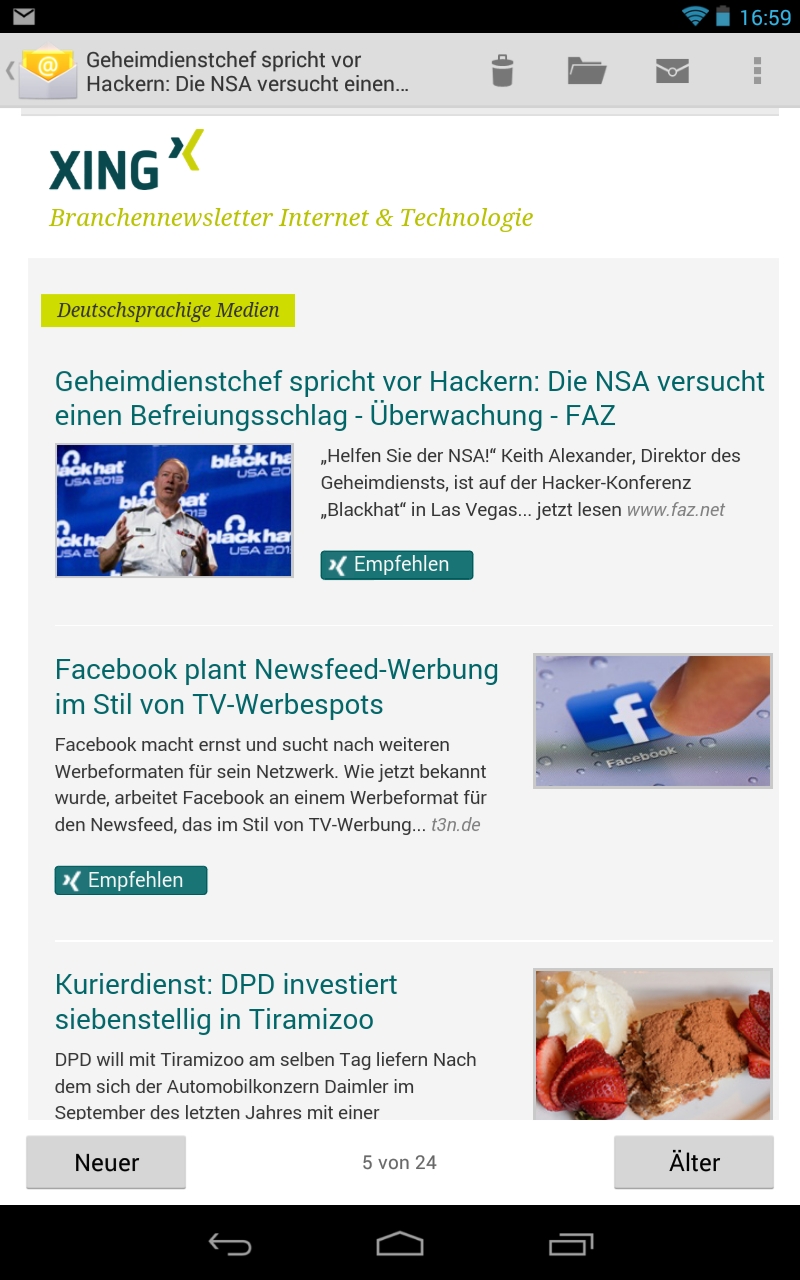Screen dimensions: 800x1280
Task: Recommend the Facebook article with Empfehlen
Action: pos(131,881)
